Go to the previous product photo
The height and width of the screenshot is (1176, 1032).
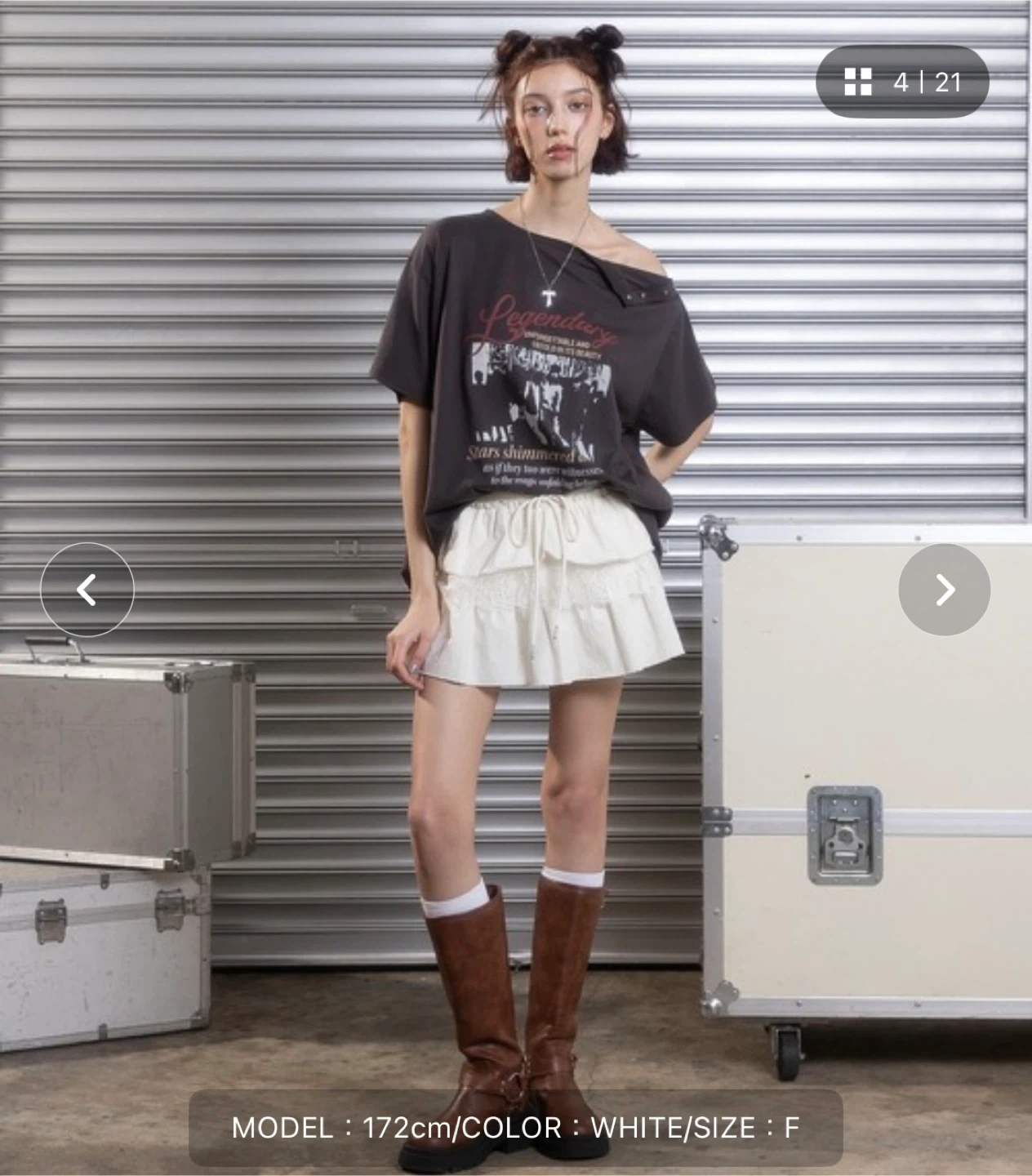coord(87,589)
